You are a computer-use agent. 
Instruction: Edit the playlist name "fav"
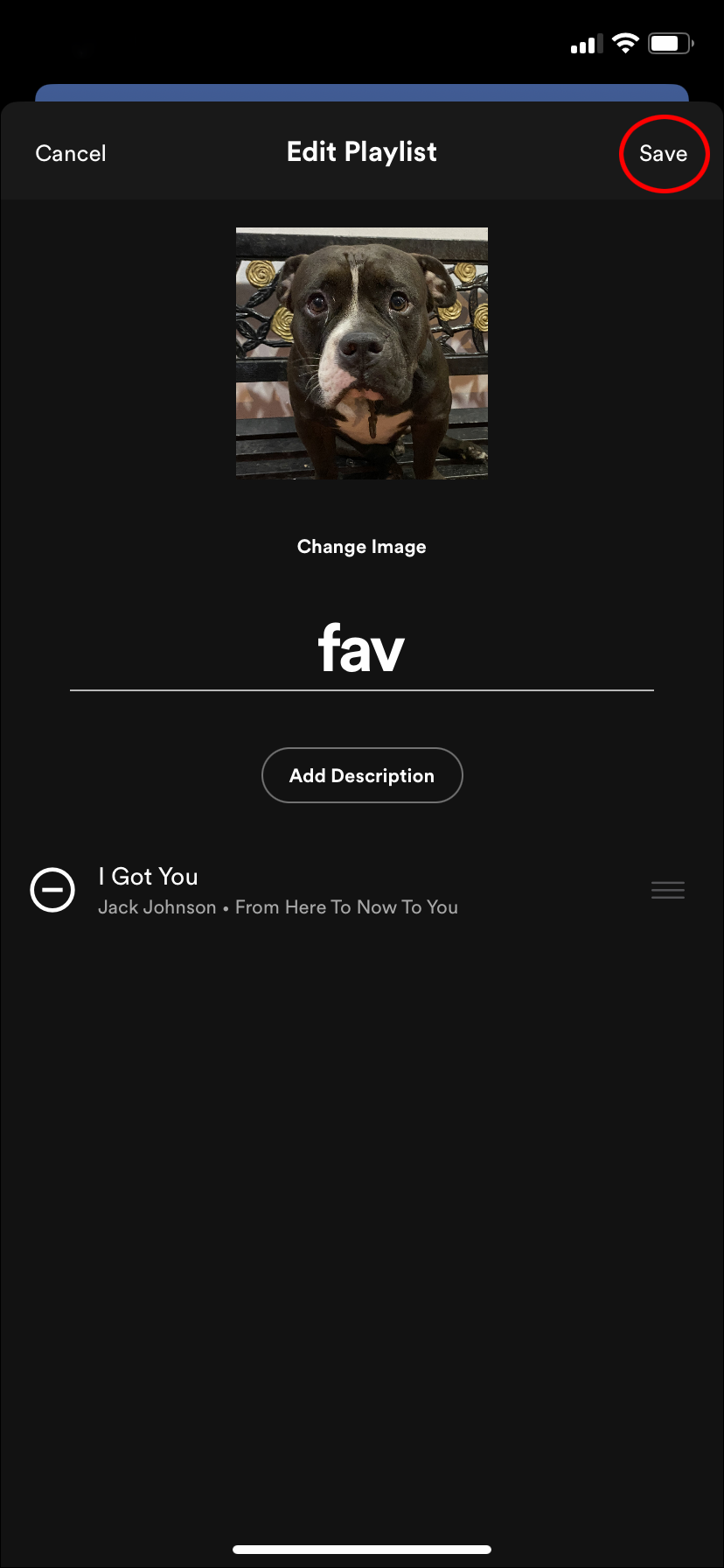pos(362,650)
